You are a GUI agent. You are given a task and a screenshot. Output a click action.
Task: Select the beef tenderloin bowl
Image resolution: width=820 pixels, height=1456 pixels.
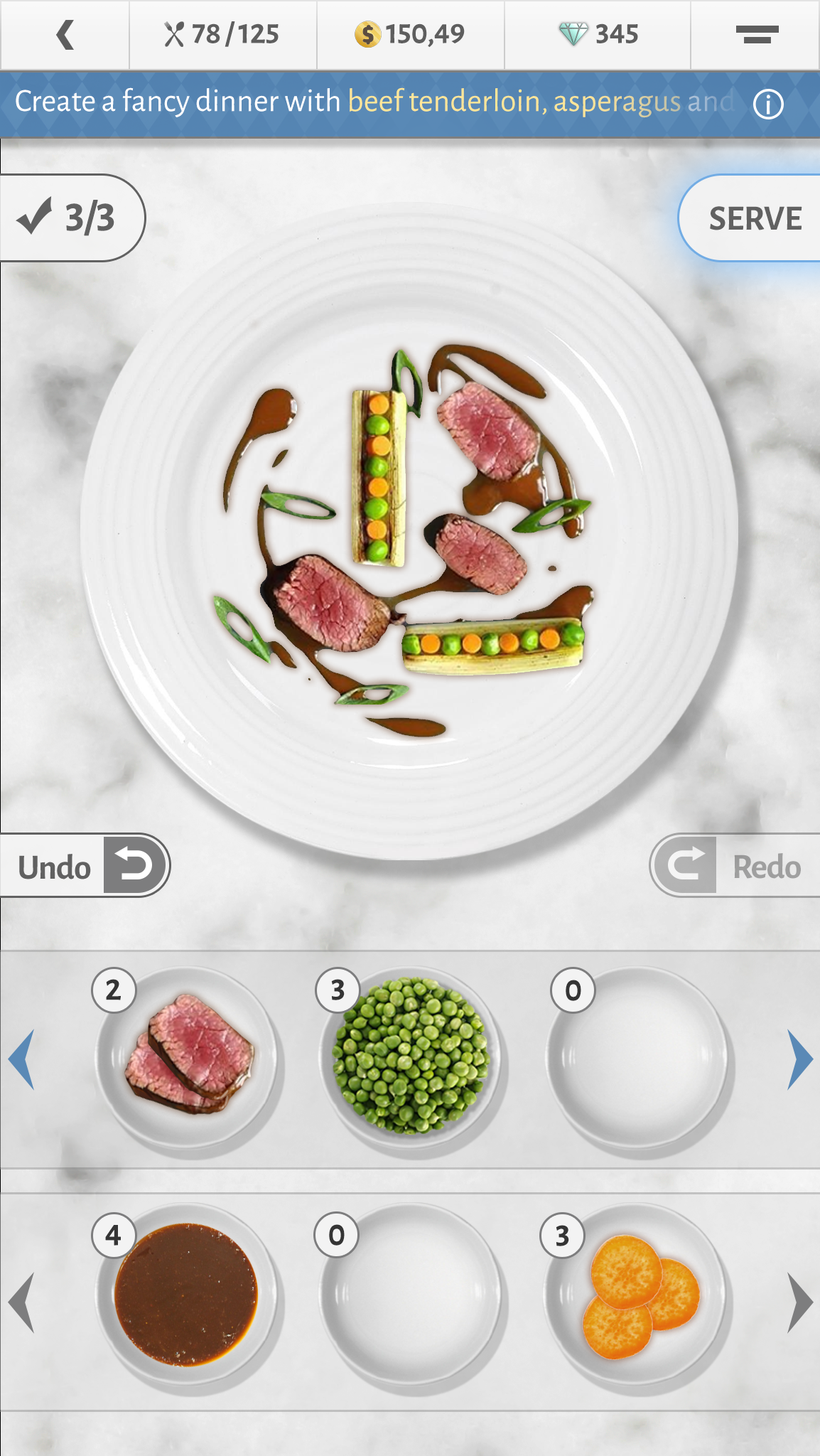[x=188, y=1059]
